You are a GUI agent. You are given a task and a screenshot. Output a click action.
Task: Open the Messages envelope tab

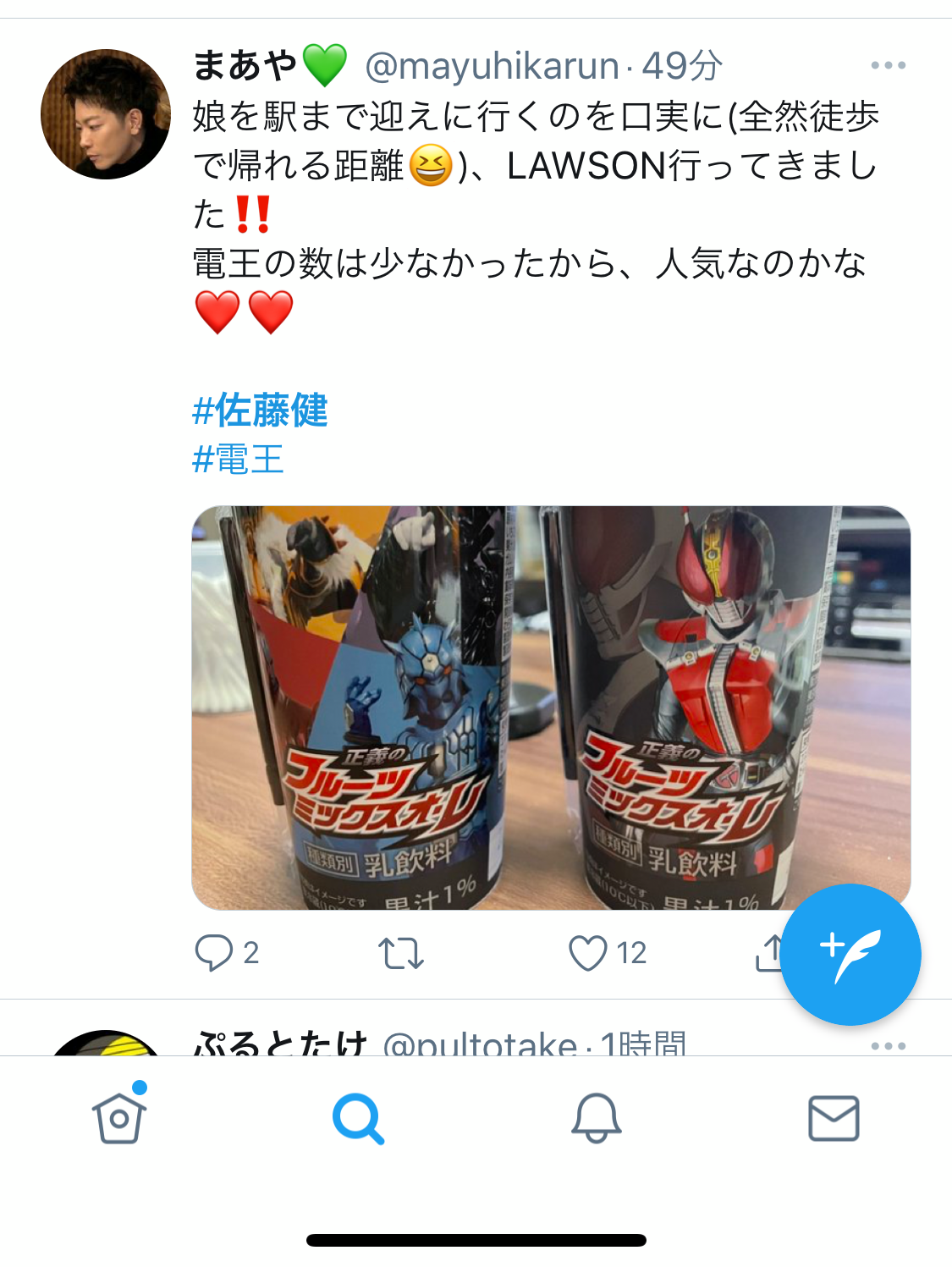pyautogui.click(x=834, y=1118)
